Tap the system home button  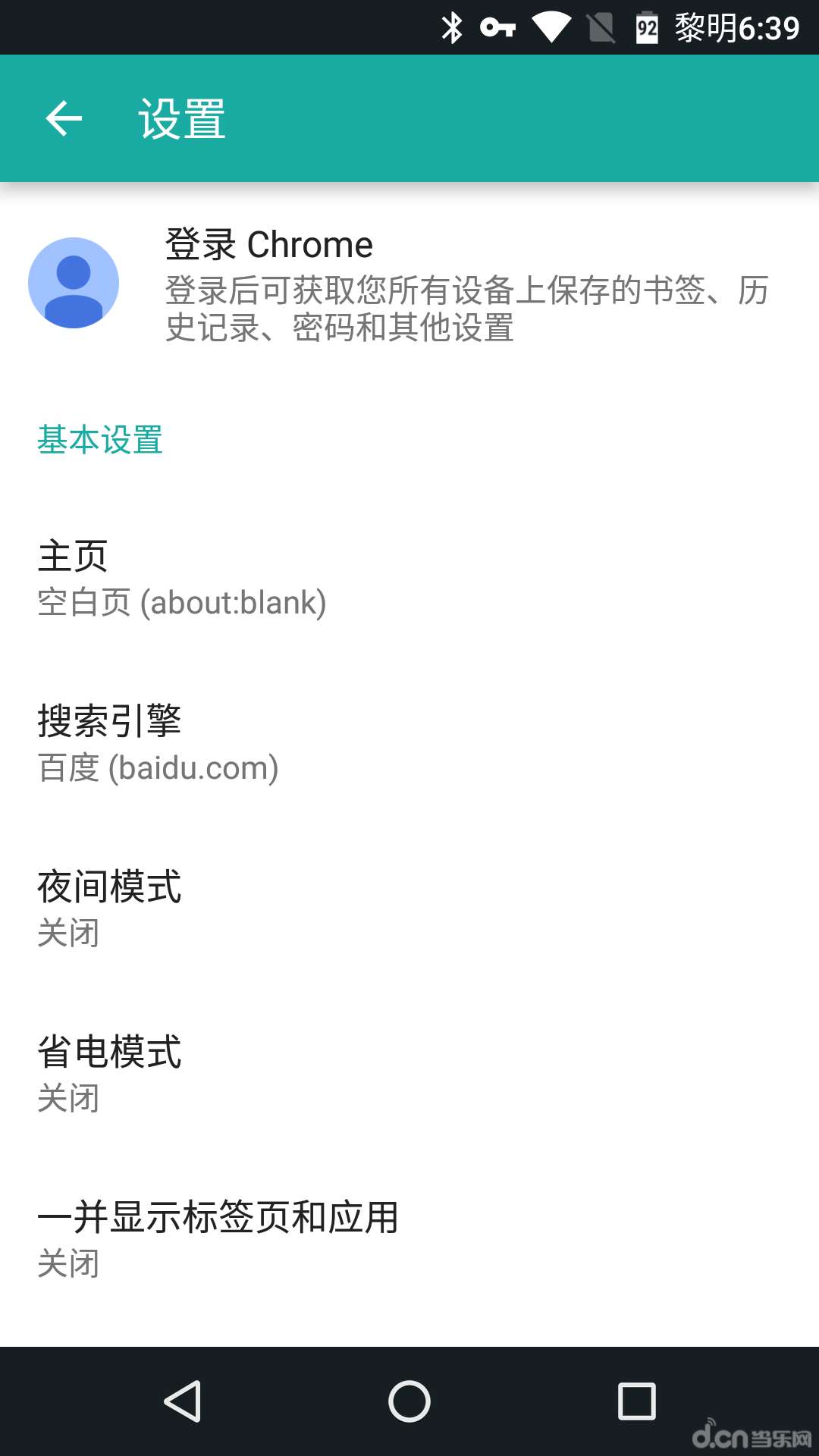coord(409,1401)
